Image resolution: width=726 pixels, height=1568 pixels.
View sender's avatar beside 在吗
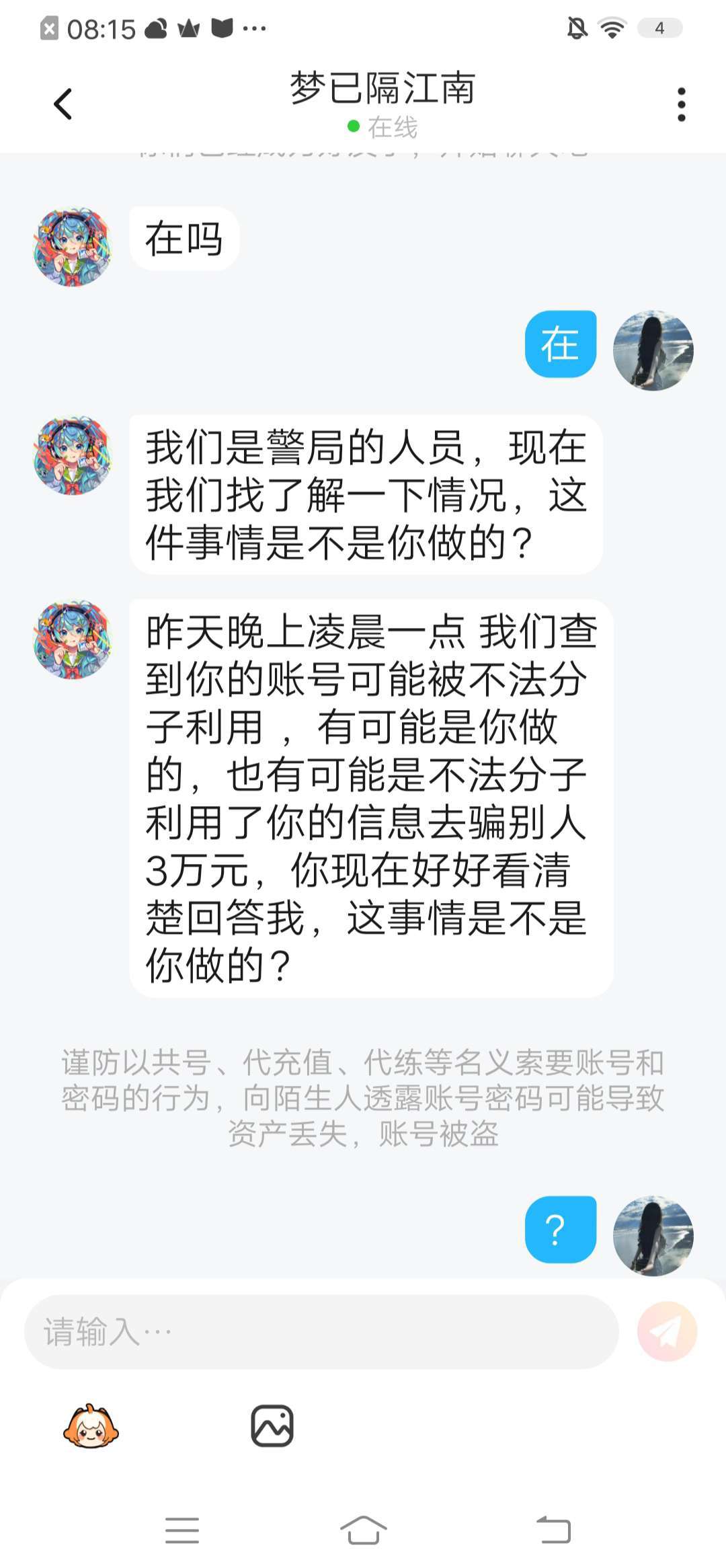73,247
